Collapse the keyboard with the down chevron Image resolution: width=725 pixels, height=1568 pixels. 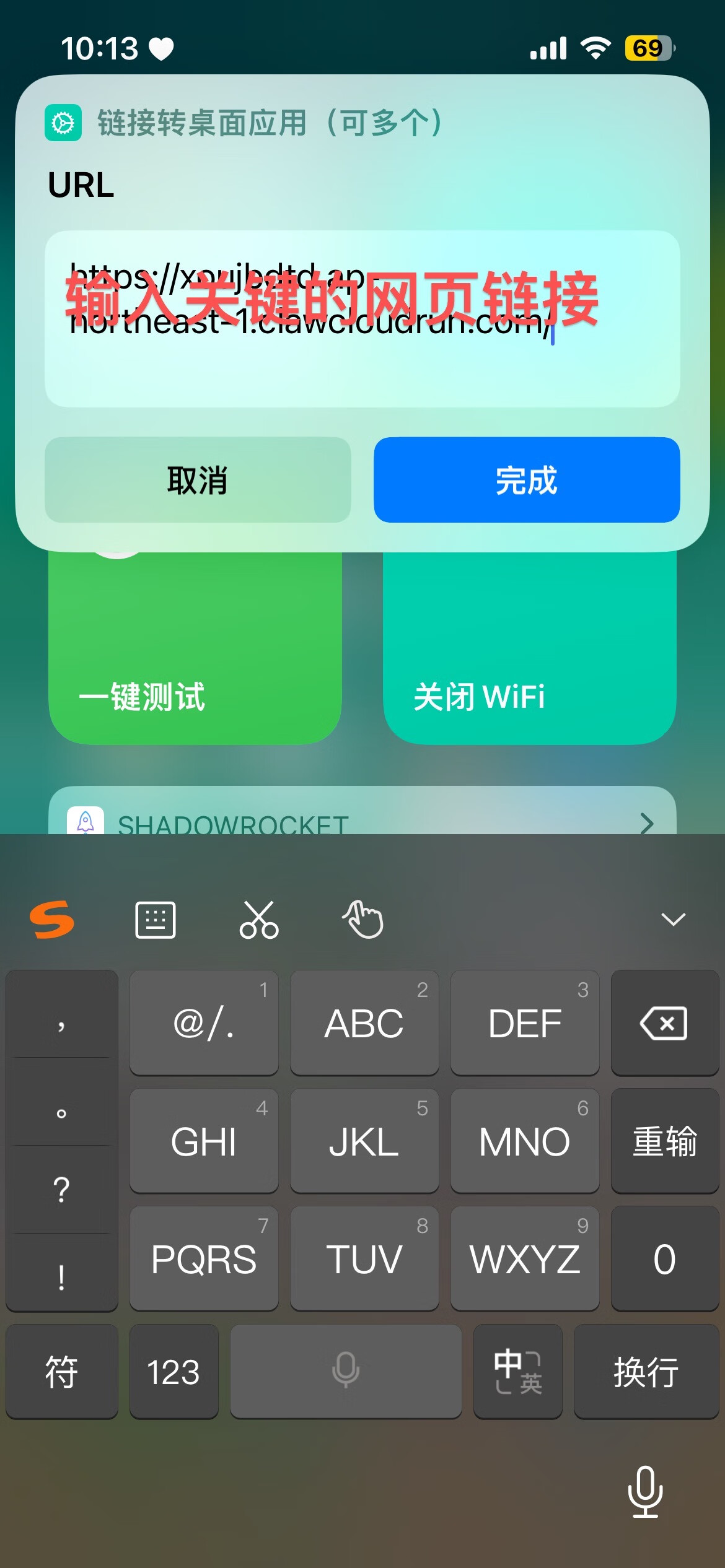pyautogui.click(x=673, y=920)
